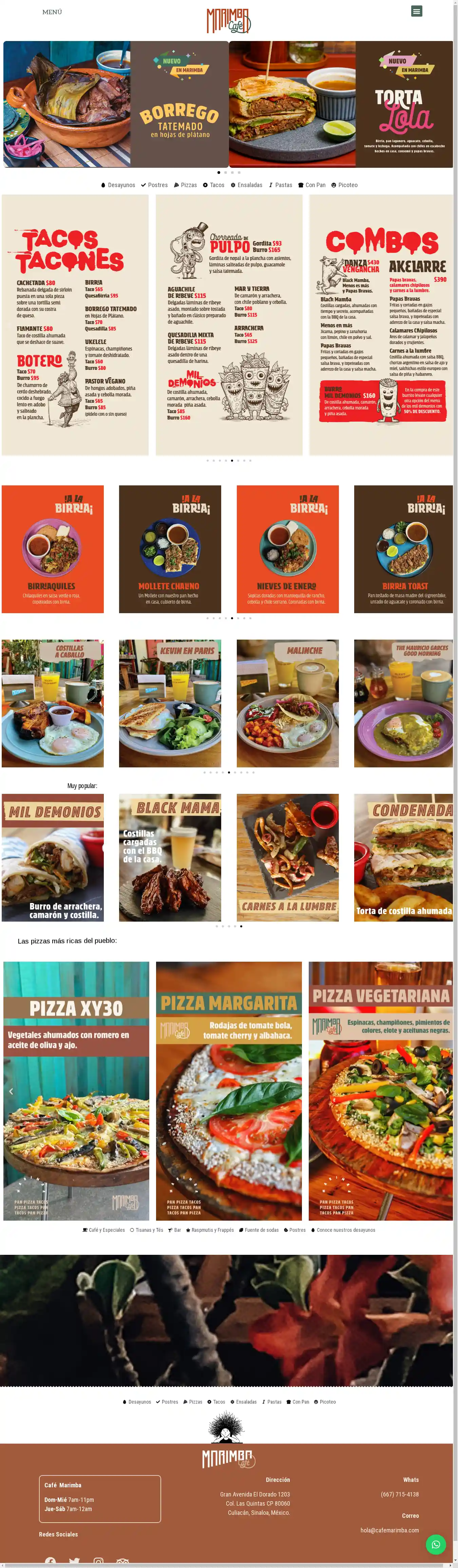Tap the MENÚ link in the header
Image resolution: width=458 pixels, height=1568 pixels.
(52, 12)
